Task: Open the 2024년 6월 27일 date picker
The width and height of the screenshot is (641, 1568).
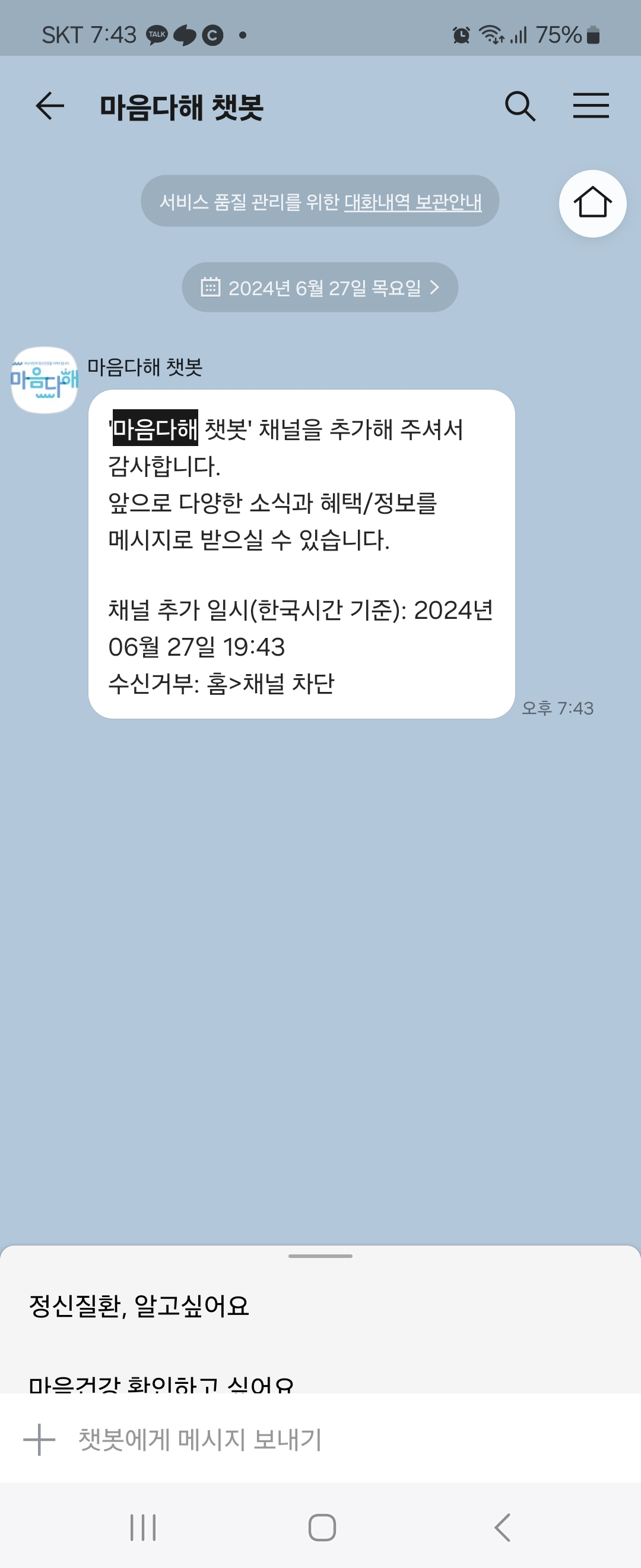Action: tap(320, 287)
